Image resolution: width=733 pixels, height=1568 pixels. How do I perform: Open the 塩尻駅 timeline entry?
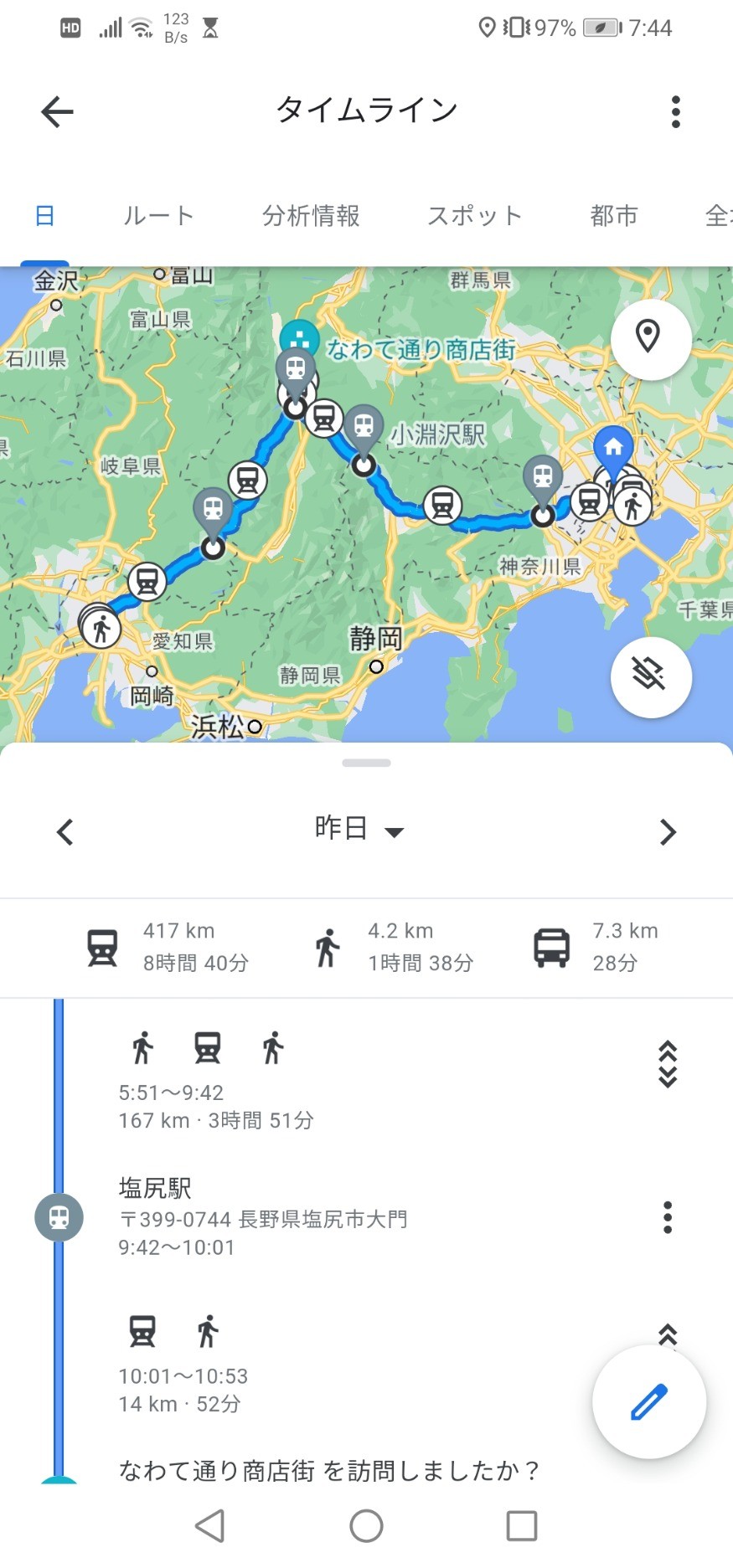coord(263,1216)
